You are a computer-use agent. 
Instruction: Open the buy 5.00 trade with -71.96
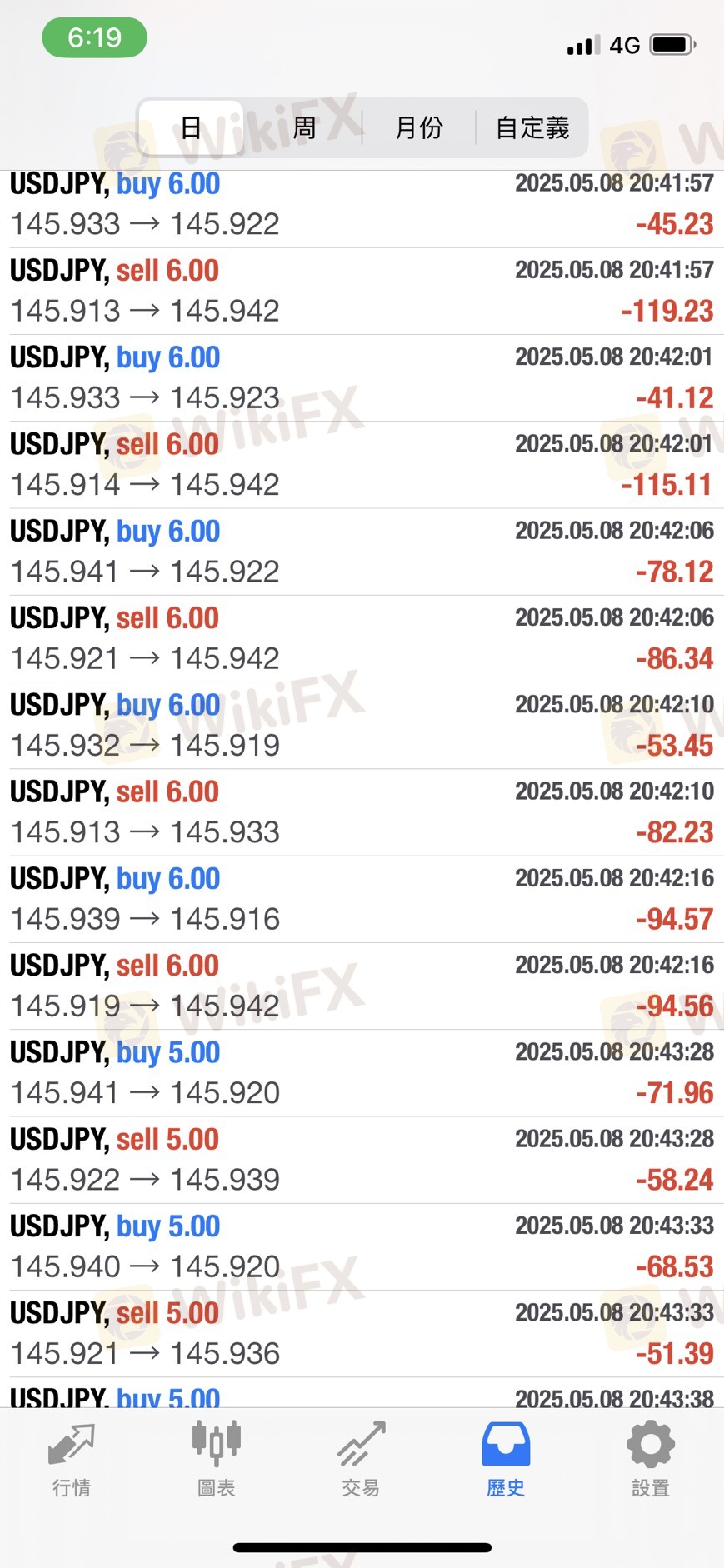(x=362, y=1072)
